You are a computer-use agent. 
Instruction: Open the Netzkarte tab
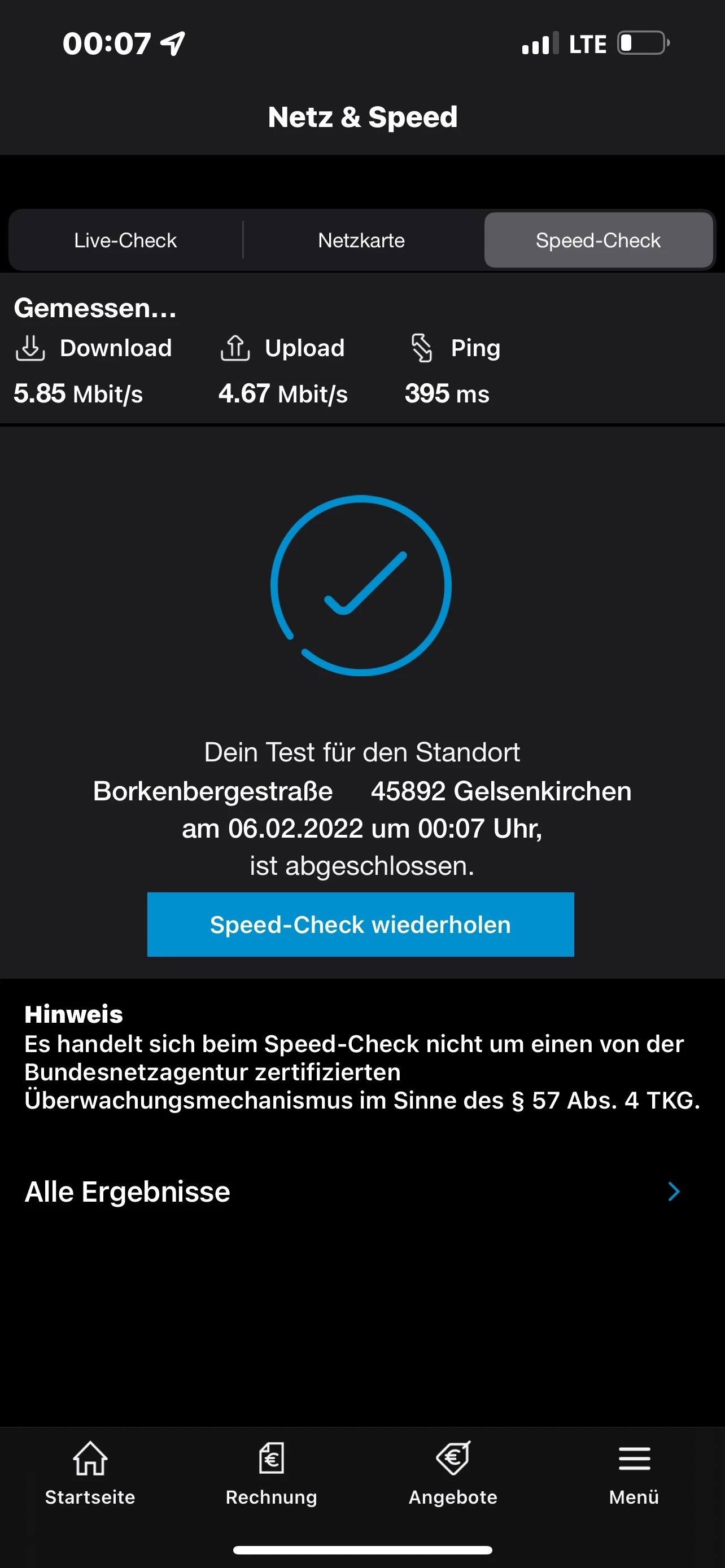pyautogui.click(x=361, y=240)
